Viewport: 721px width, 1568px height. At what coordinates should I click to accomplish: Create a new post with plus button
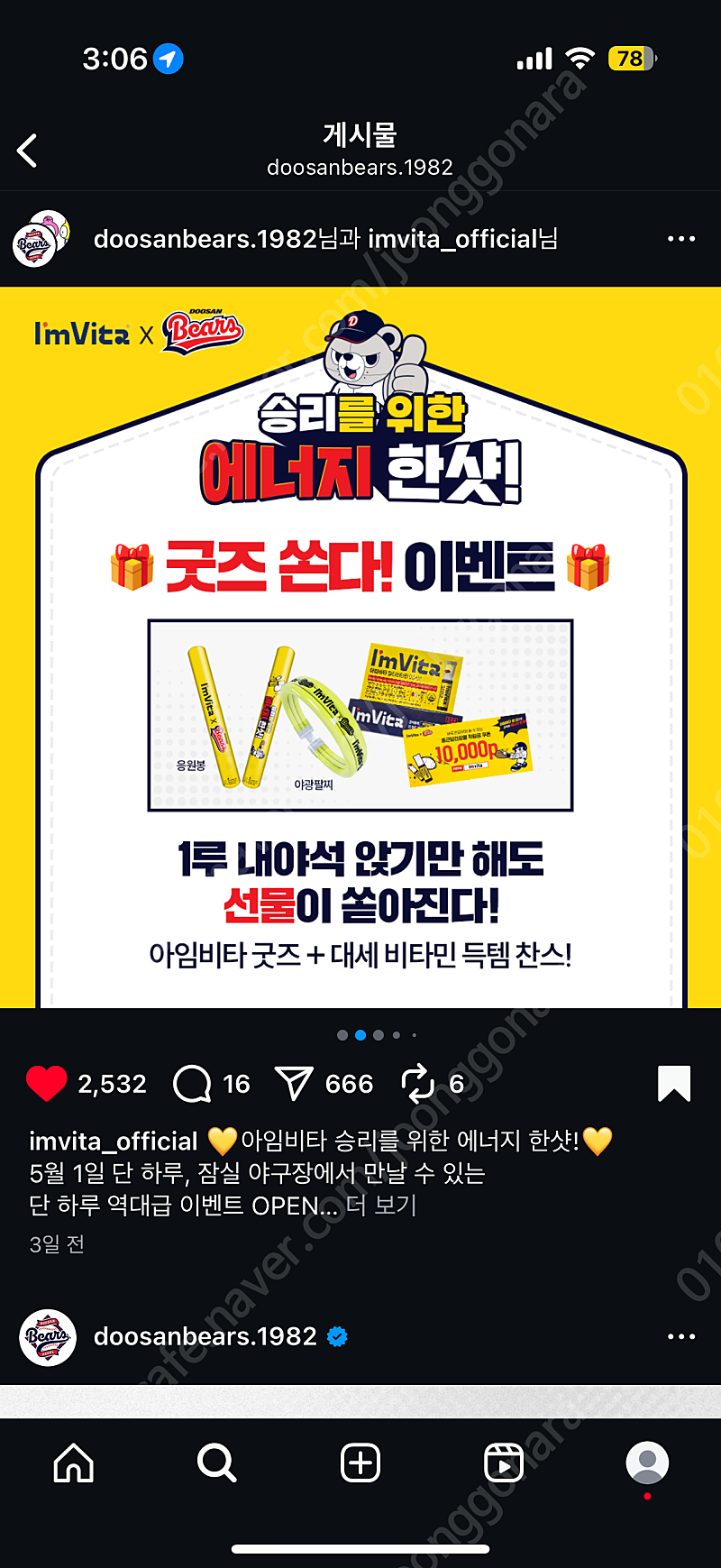(x=360, y=1463)
